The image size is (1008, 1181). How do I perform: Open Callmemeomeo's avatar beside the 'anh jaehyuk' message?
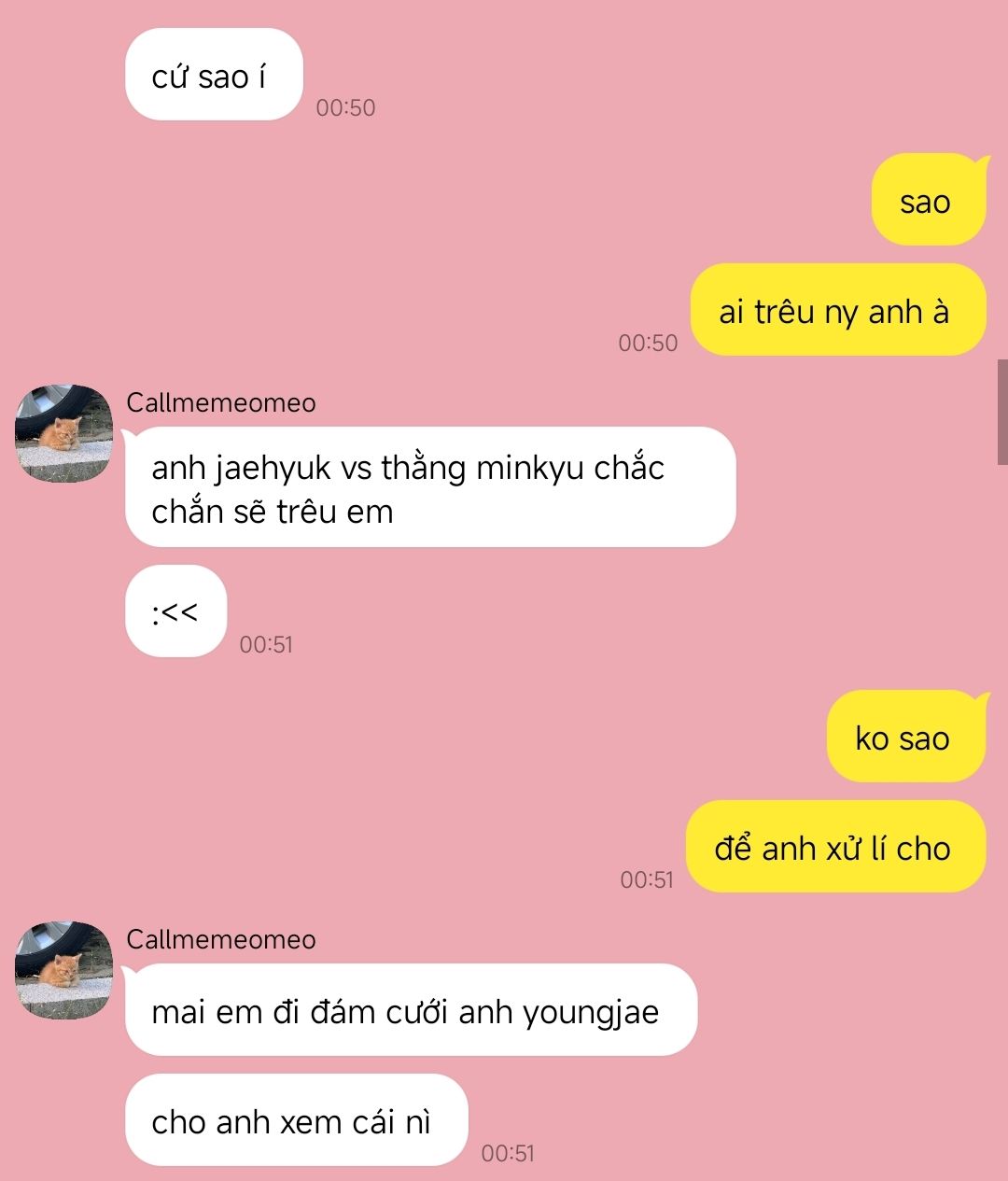point(63,433)
